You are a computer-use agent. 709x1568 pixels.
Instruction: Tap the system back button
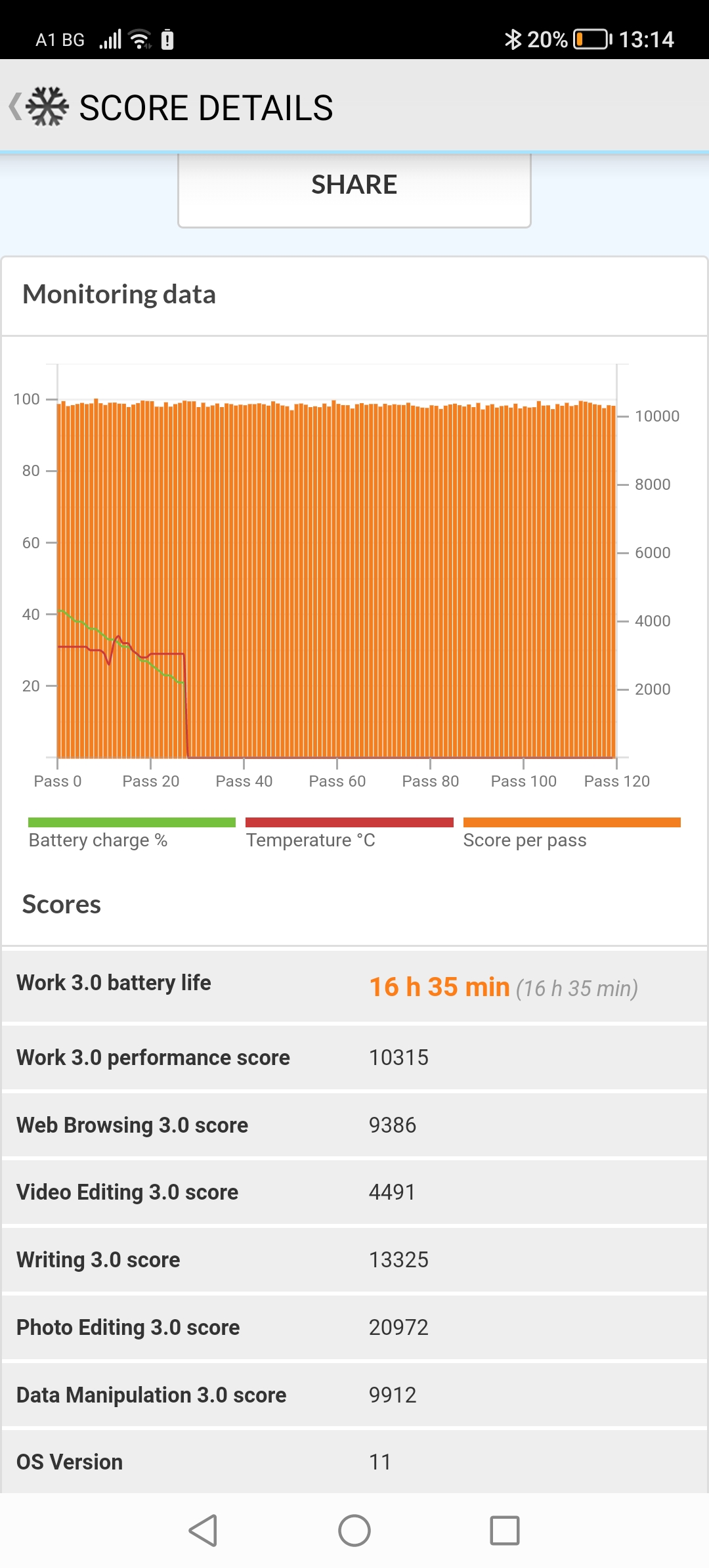(x=204, y=1531)
